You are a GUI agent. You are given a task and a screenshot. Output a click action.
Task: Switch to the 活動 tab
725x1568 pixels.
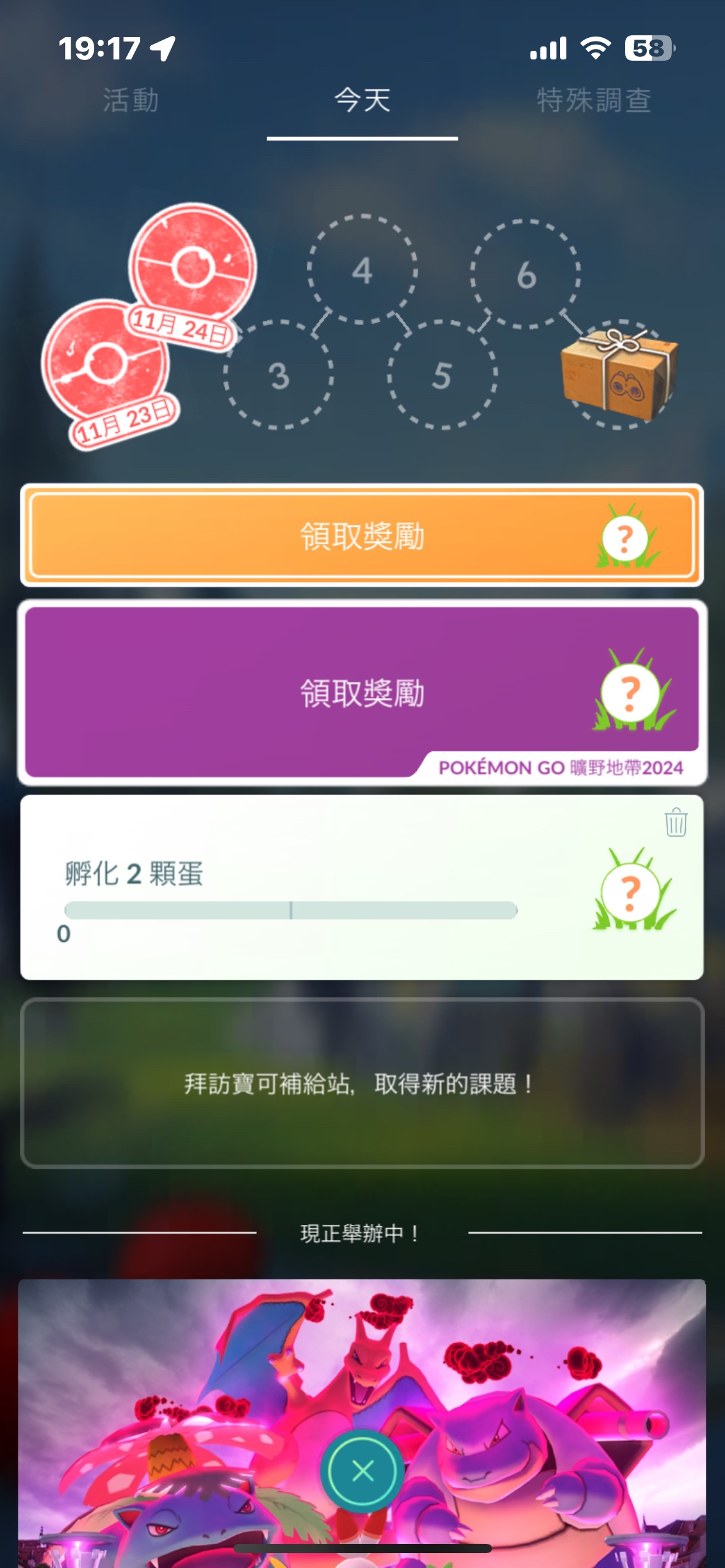131,100
